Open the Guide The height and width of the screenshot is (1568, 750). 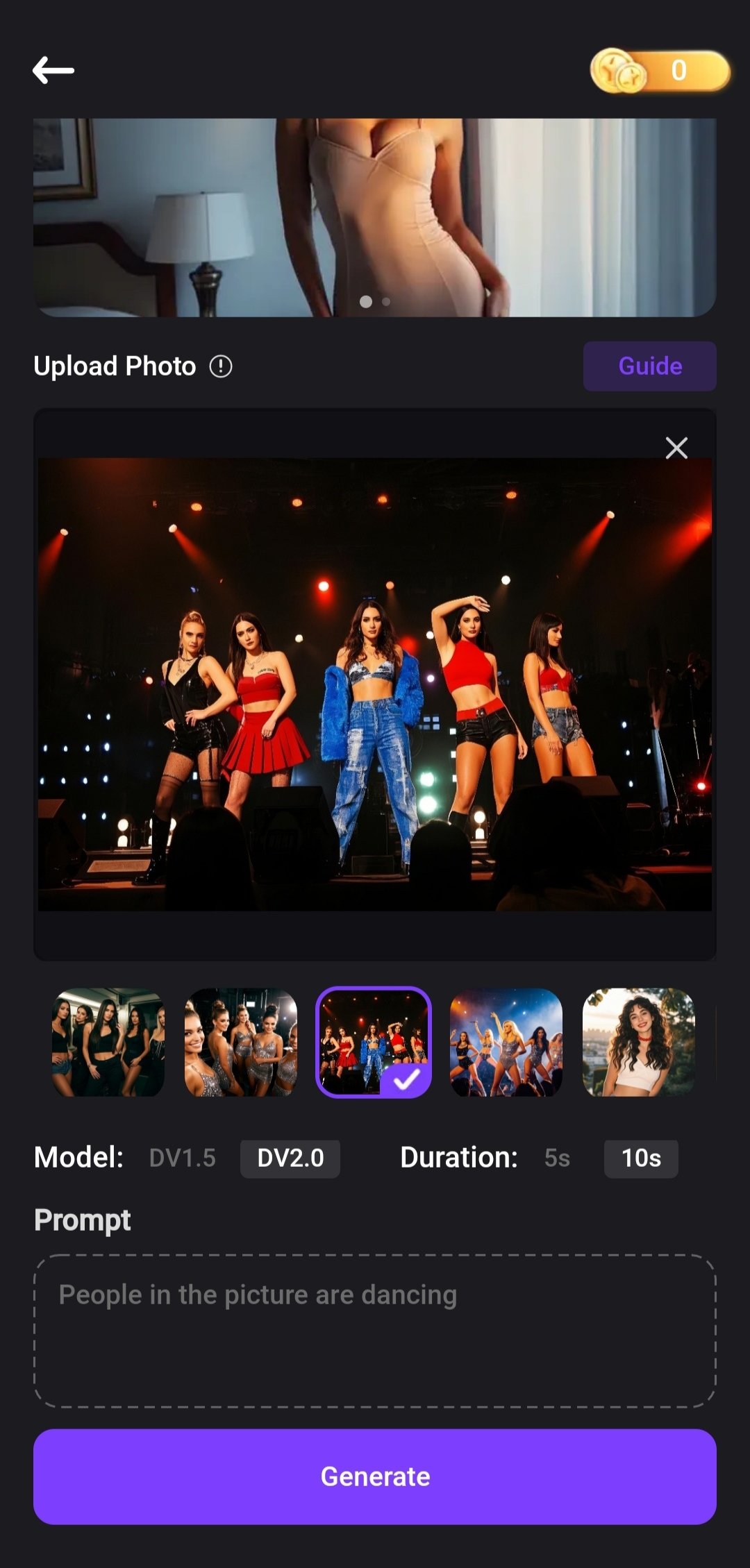pos(649,366)
